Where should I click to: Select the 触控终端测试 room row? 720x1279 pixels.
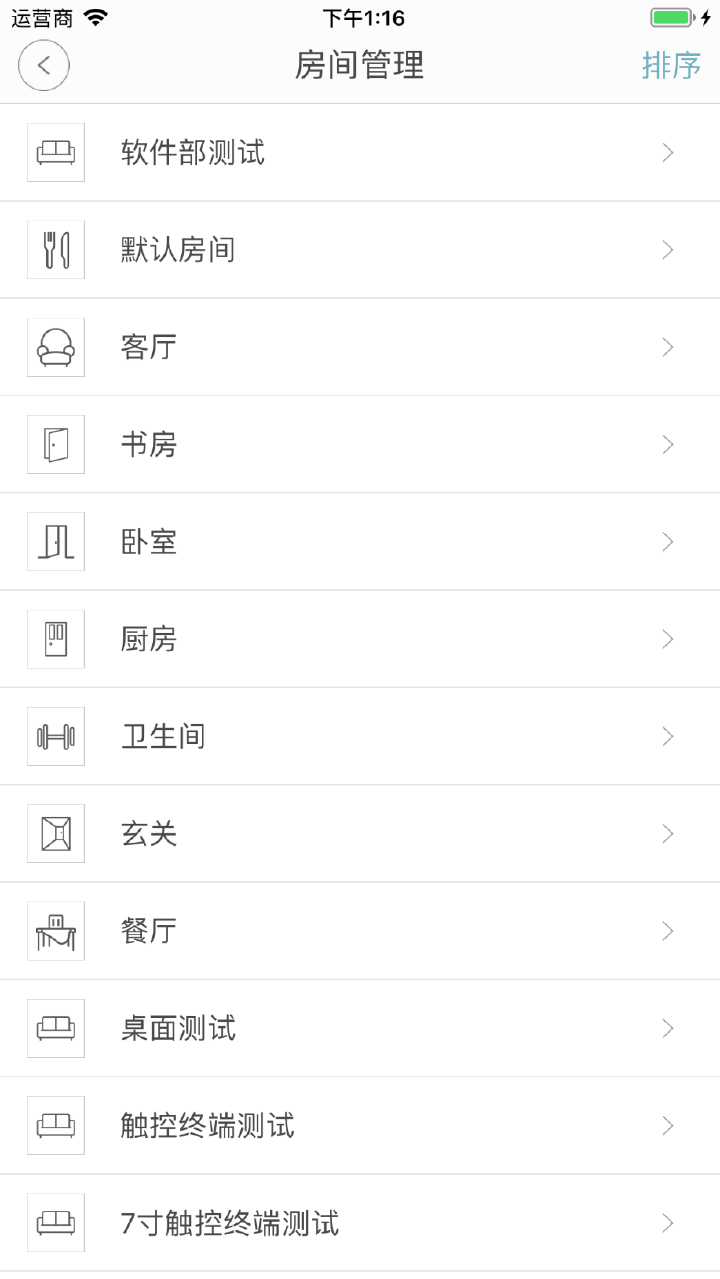pyautogui.click(x=360, y=1124)
